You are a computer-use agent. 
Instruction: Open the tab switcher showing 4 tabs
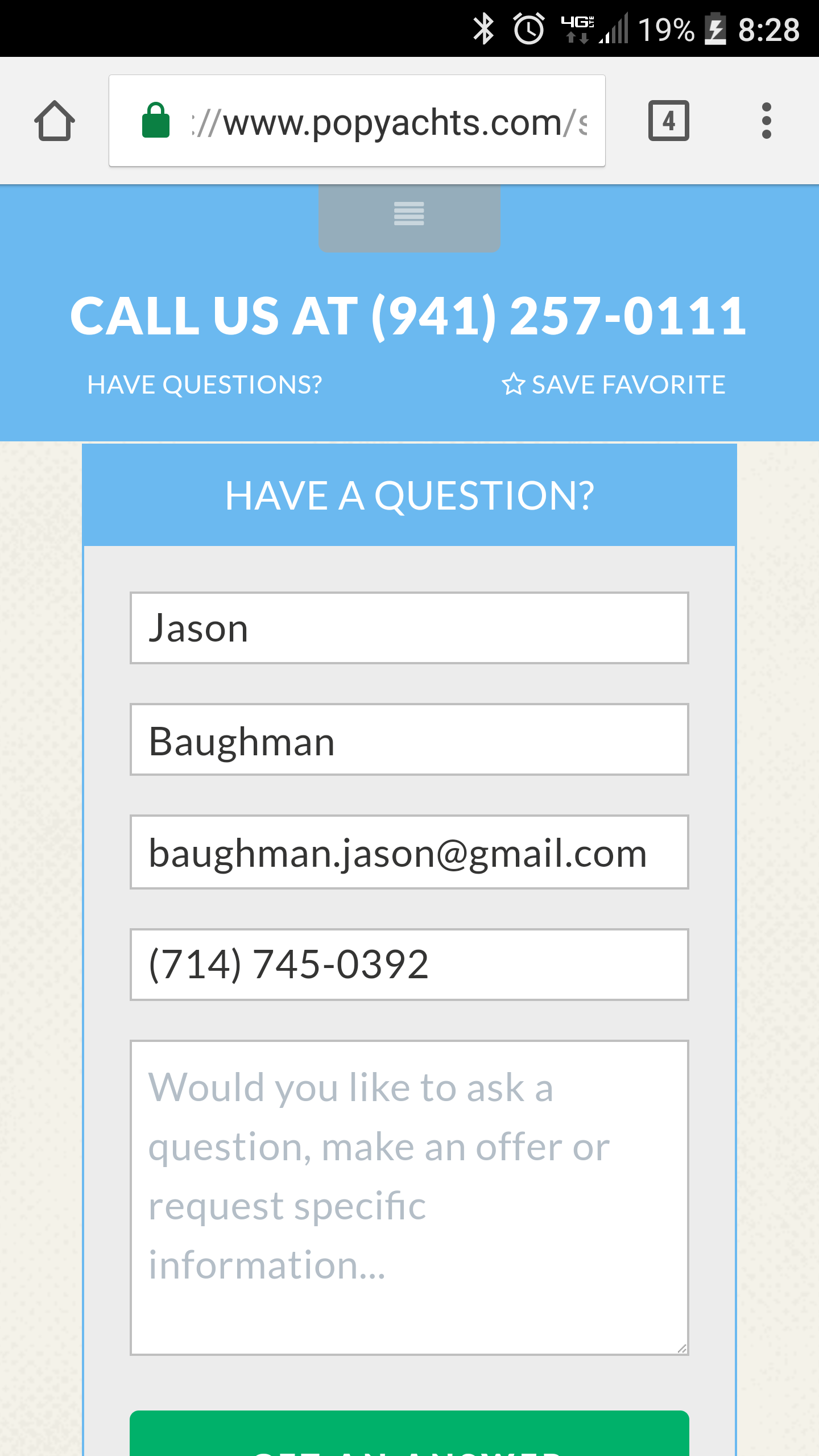(669, 121)
